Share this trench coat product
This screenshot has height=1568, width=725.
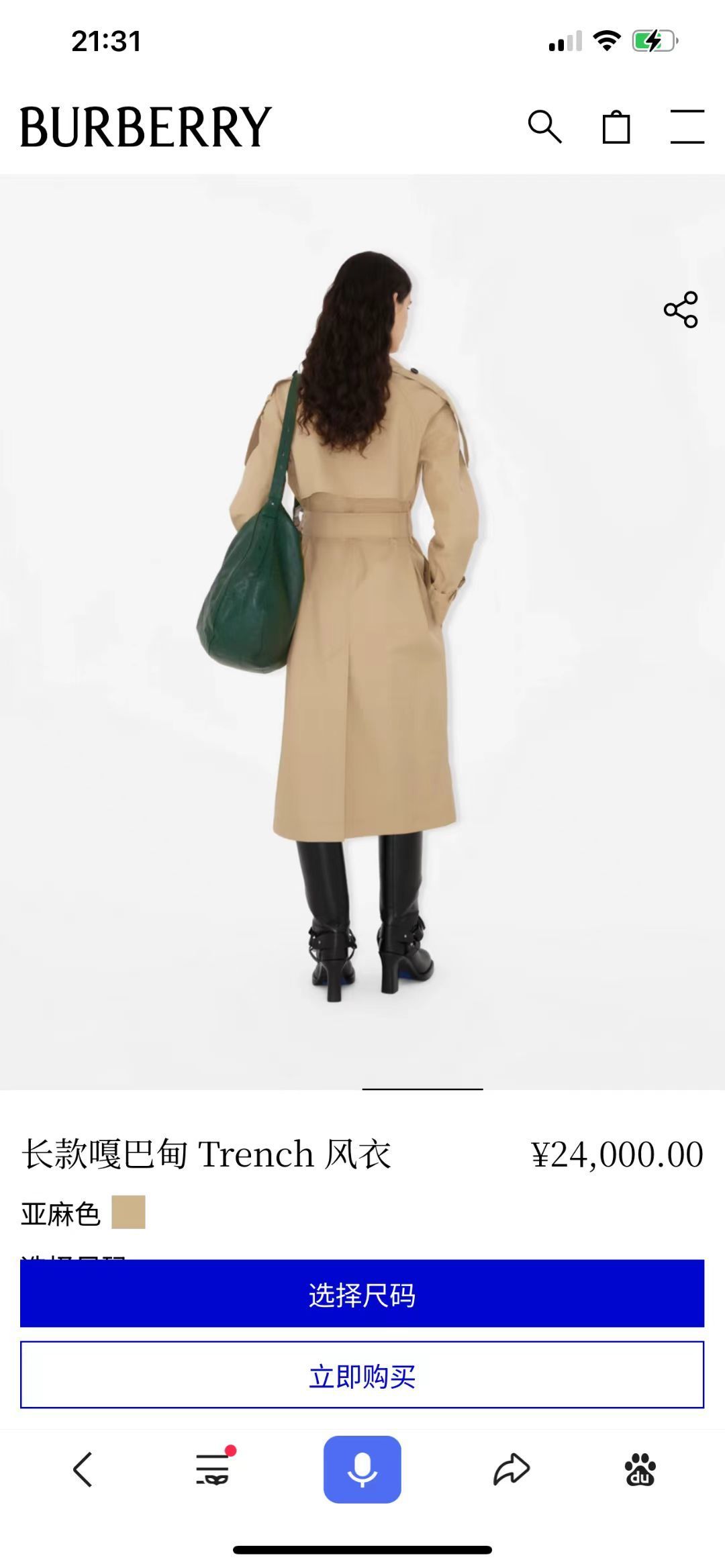click(x=681, y=309)
